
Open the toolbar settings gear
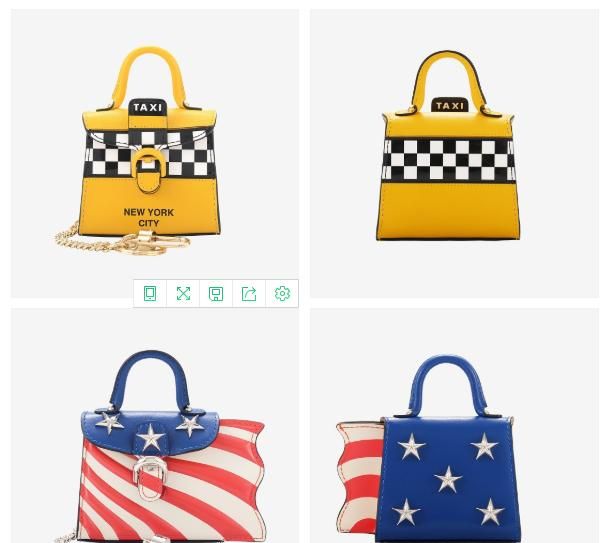tap(282, 293)
